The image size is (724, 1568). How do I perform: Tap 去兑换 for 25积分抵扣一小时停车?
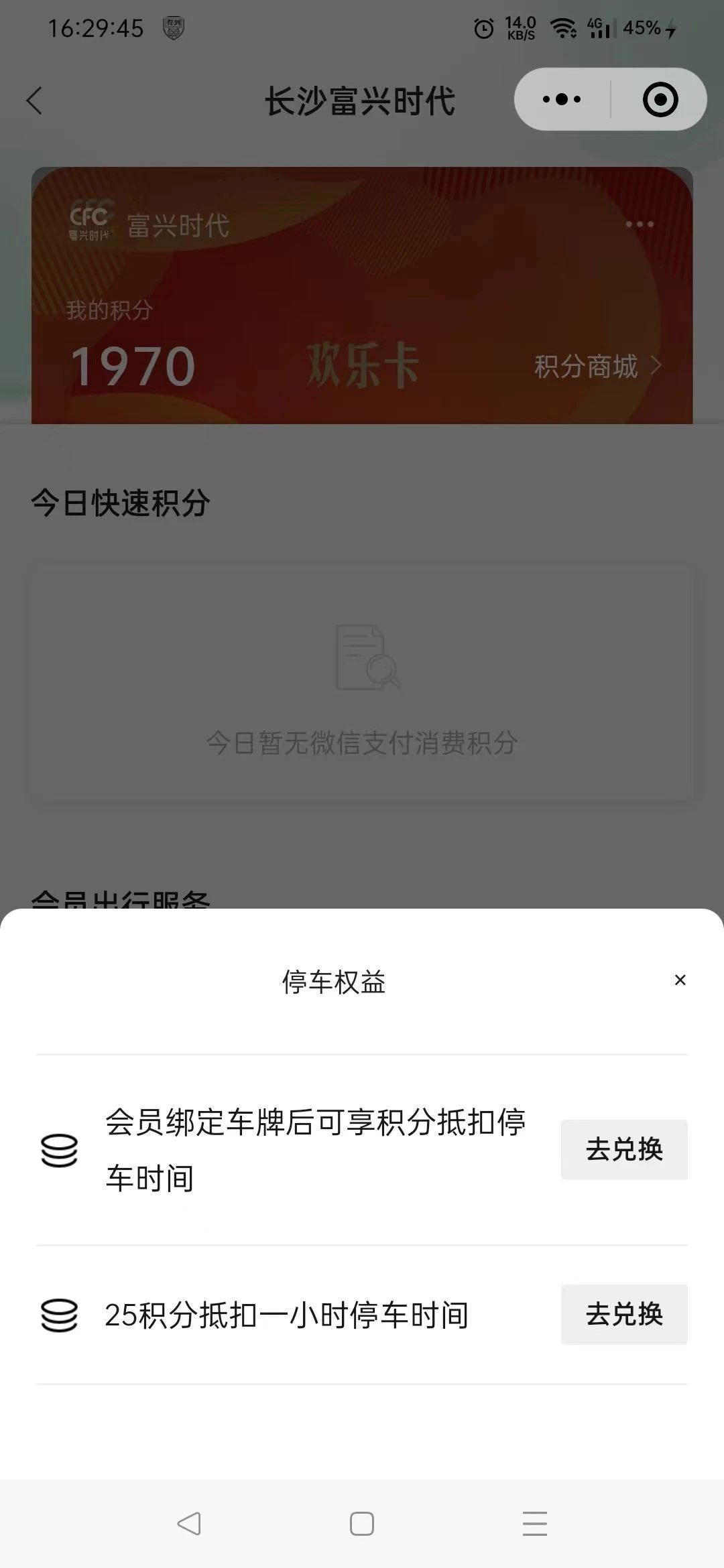tap(624, 1314)
